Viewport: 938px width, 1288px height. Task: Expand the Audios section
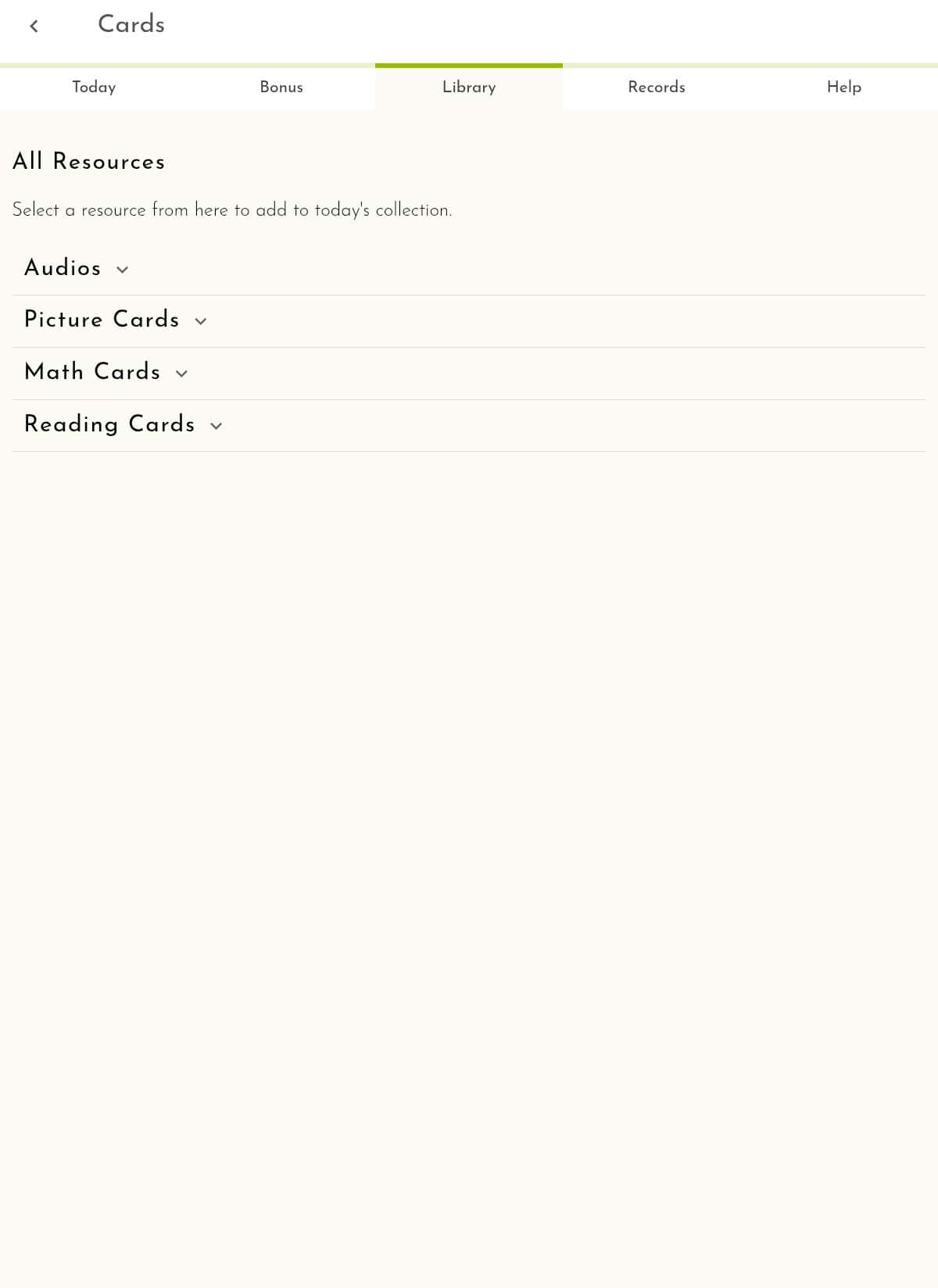(x=77, y=268)
